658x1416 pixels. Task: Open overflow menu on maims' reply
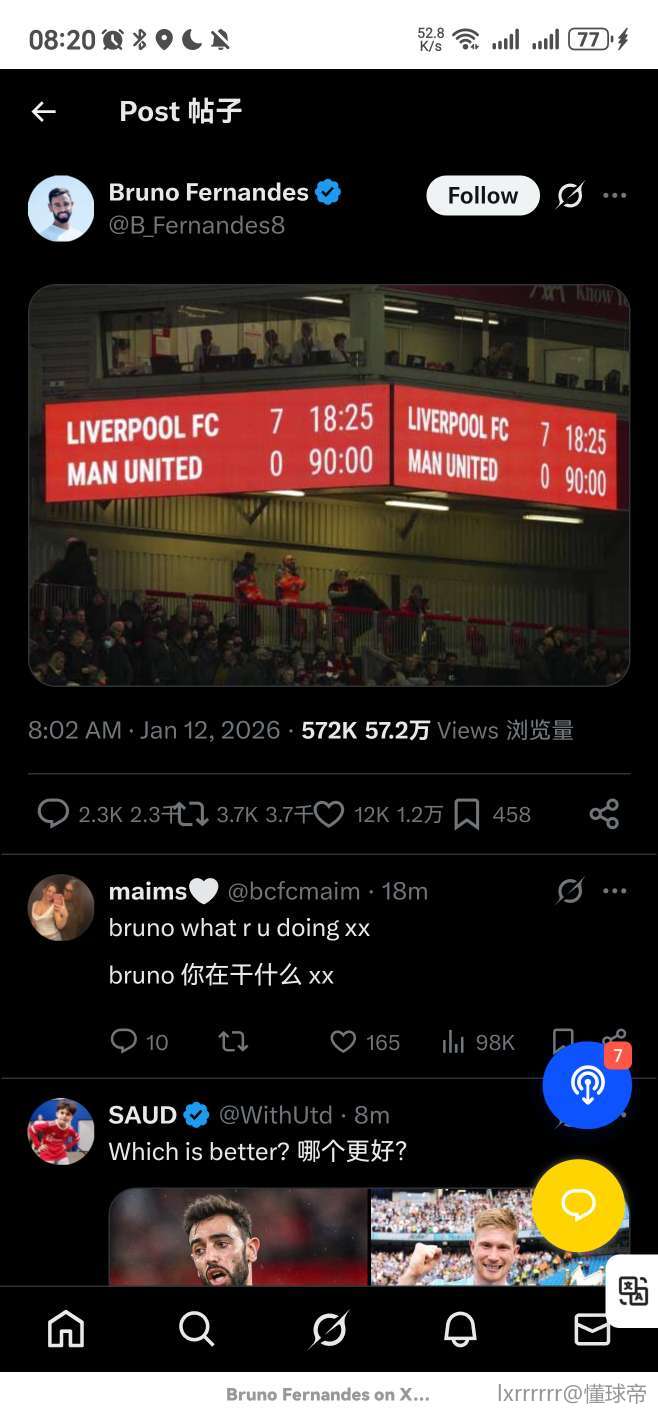[x=615, y=890]
